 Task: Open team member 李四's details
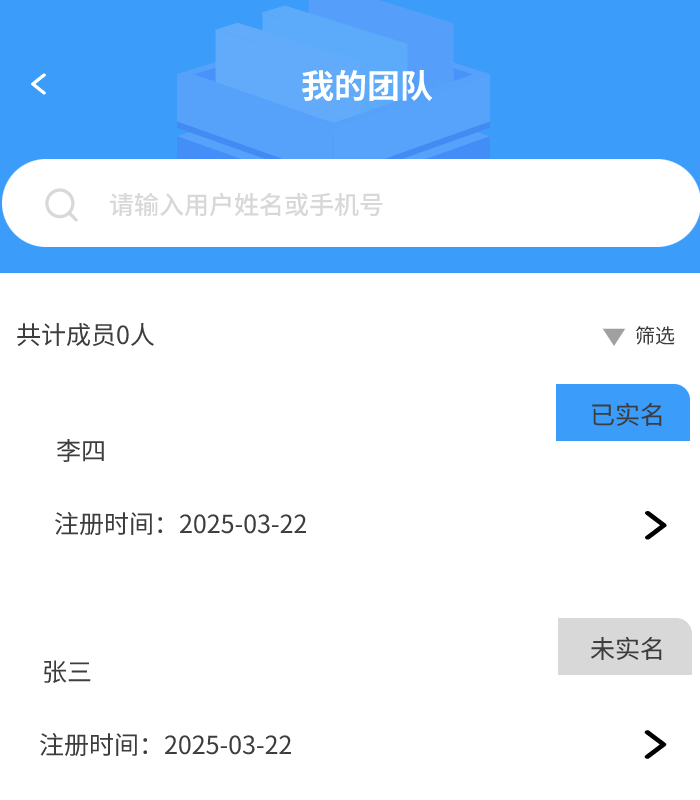(x=654, y=525)
